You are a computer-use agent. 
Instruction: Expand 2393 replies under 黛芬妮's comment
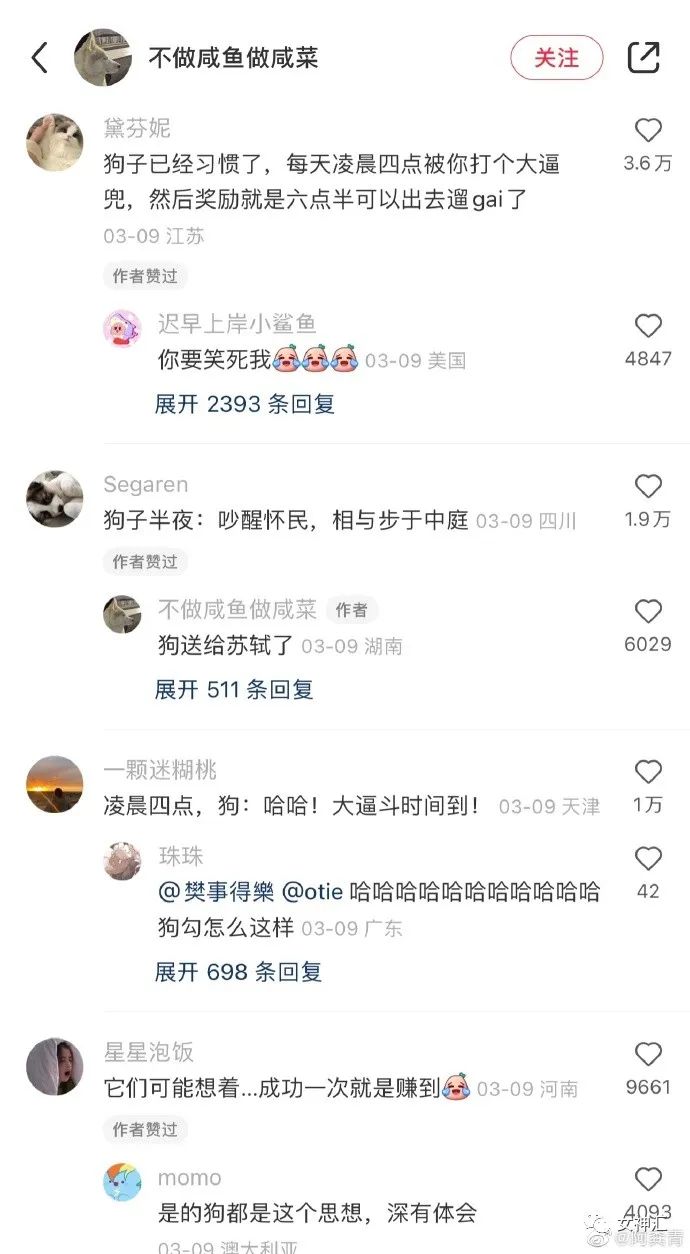coord(245,404)
